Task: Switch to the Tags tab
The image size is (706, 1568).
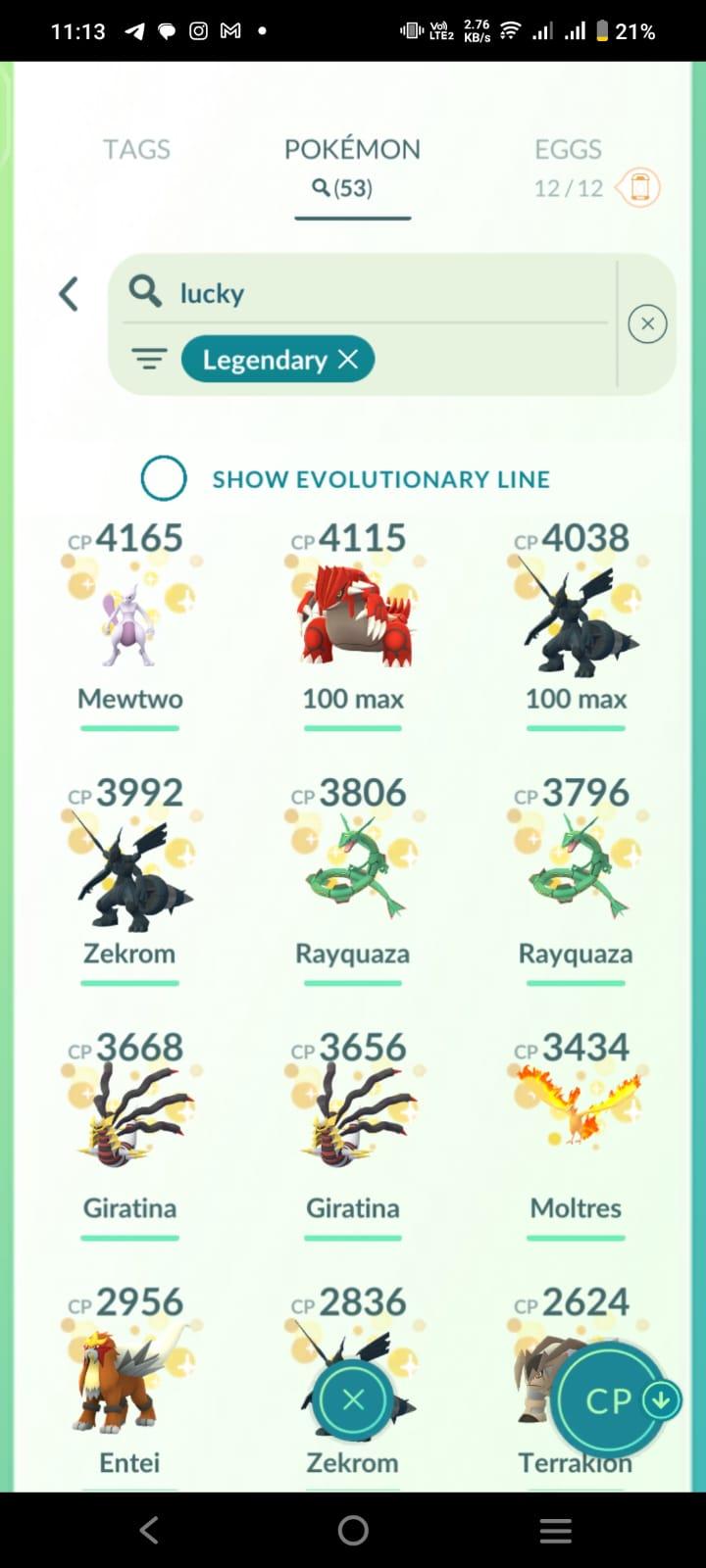Action: pyautogui.click(x=136, y=149)
